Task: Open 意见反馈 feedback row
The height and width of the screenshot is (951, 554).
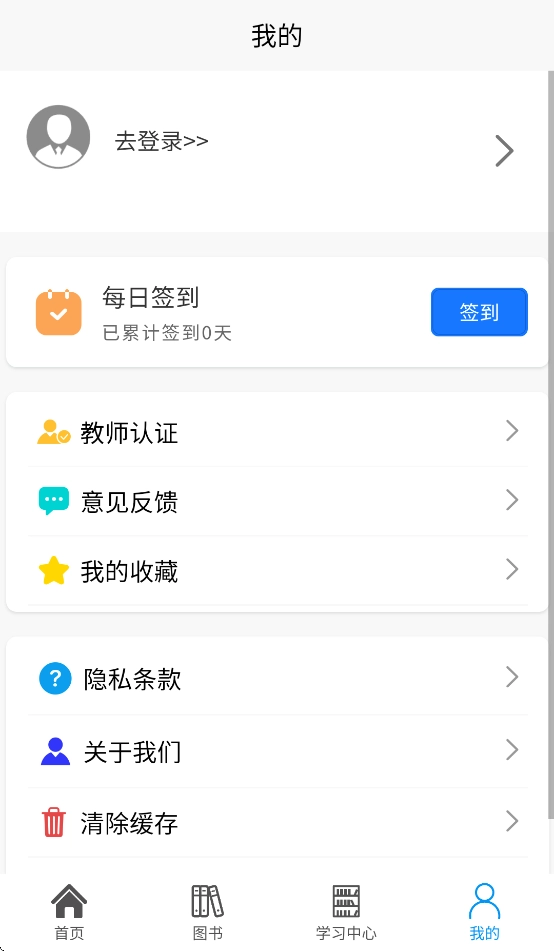Action: tap(277, 501)
